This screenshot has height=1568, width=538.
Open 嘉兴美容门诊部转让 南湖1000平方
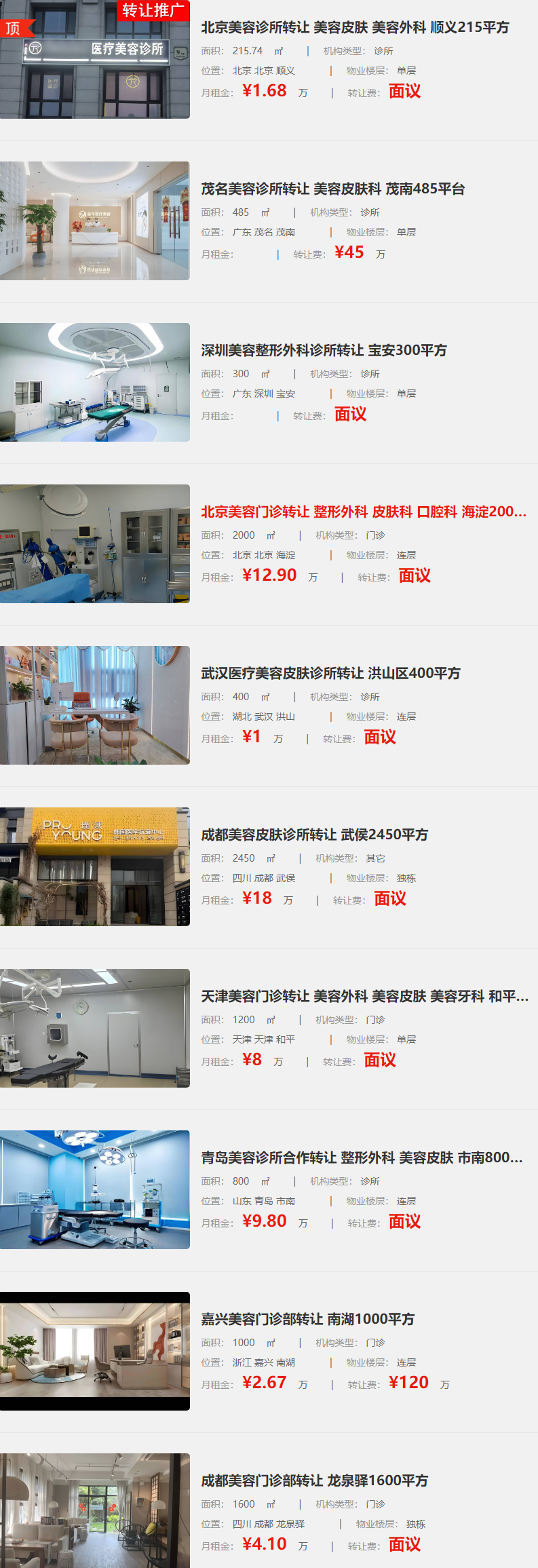(x=307, y=1320)
